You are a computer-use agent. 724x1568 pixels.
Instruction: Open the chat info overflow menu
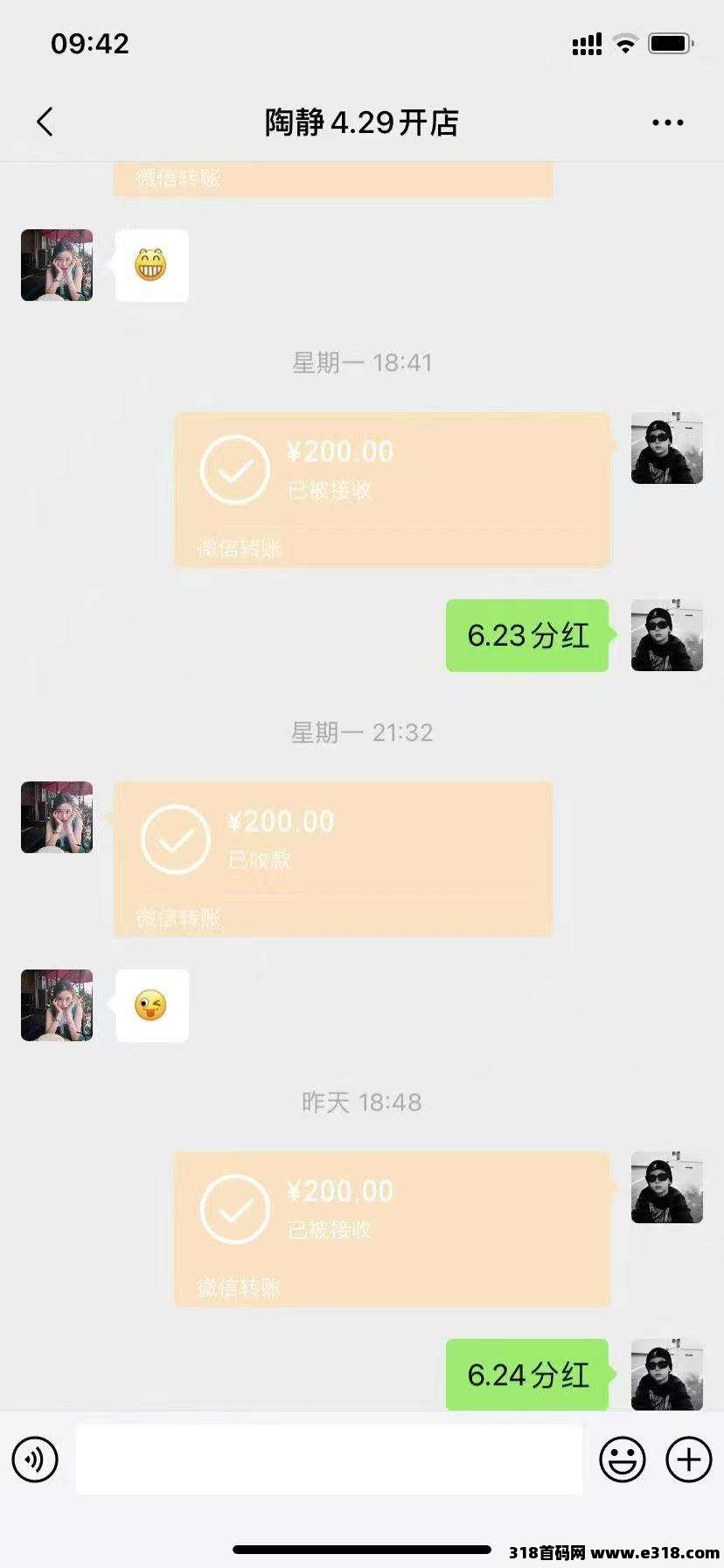click(x=668, y=122)
